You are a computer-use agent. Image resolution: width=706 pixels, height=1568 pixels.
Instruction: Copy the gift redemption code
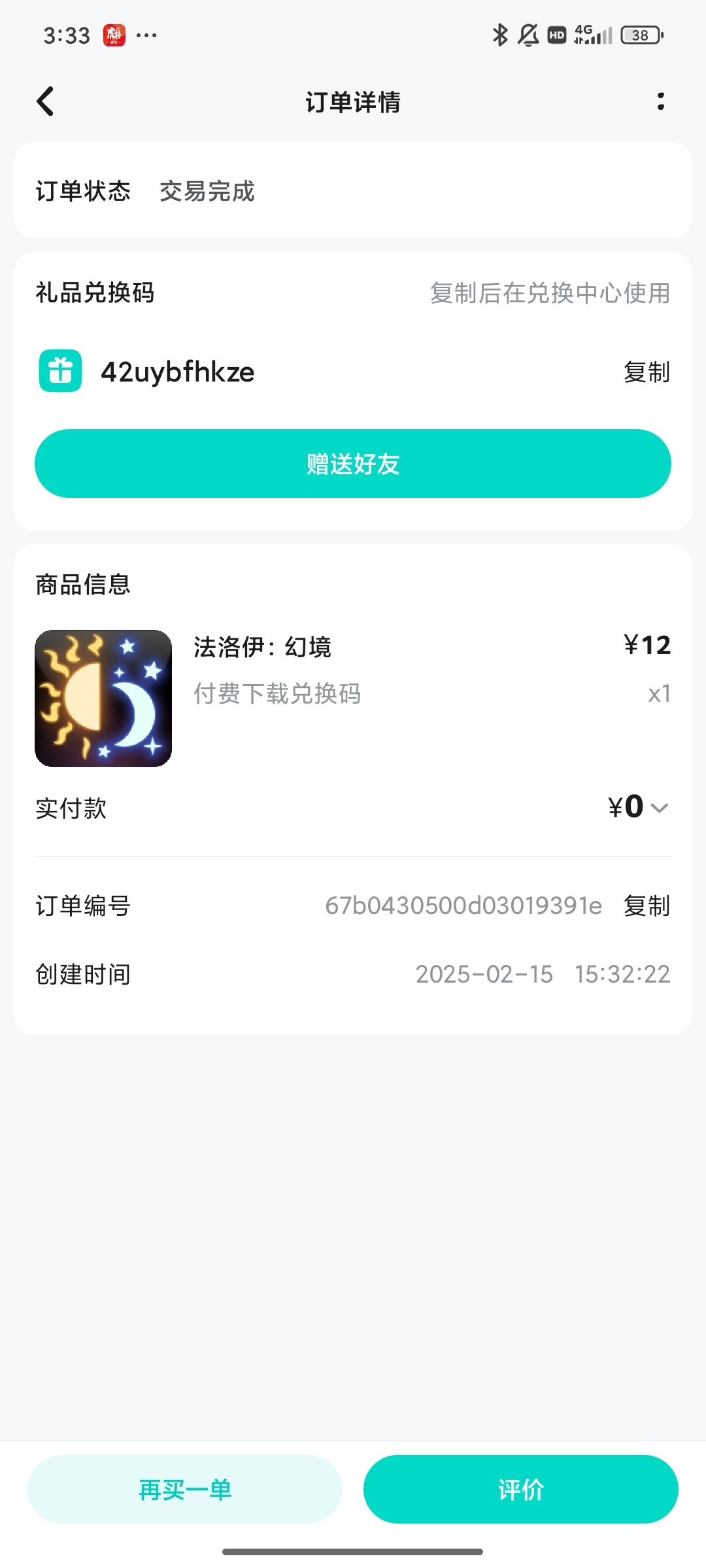pos(646,372)
